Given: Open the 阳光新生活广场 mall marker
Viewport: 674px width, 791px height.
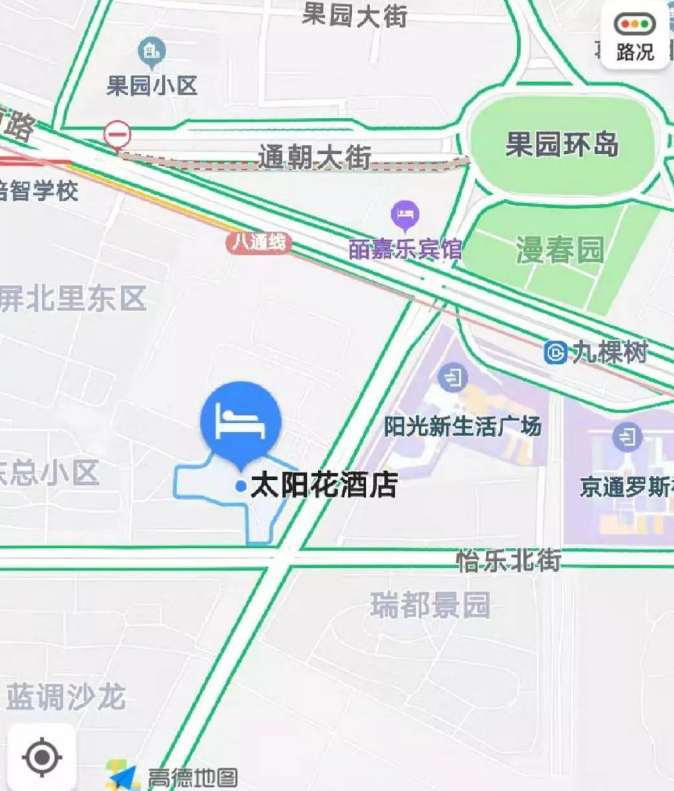Looking at the screenshot, I should (453, 378).
